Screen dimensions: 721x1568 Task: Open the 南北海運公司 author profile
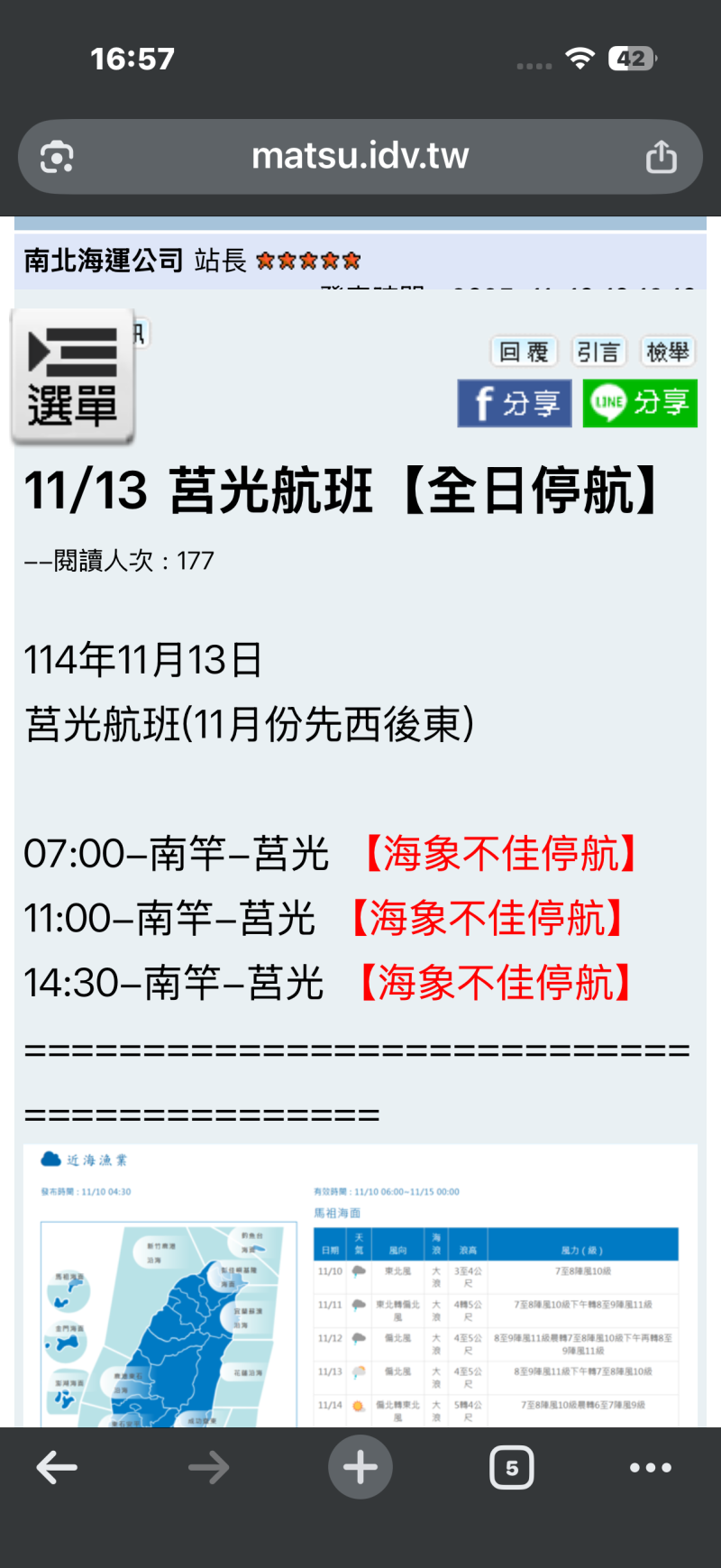click(x=104, y=261)
